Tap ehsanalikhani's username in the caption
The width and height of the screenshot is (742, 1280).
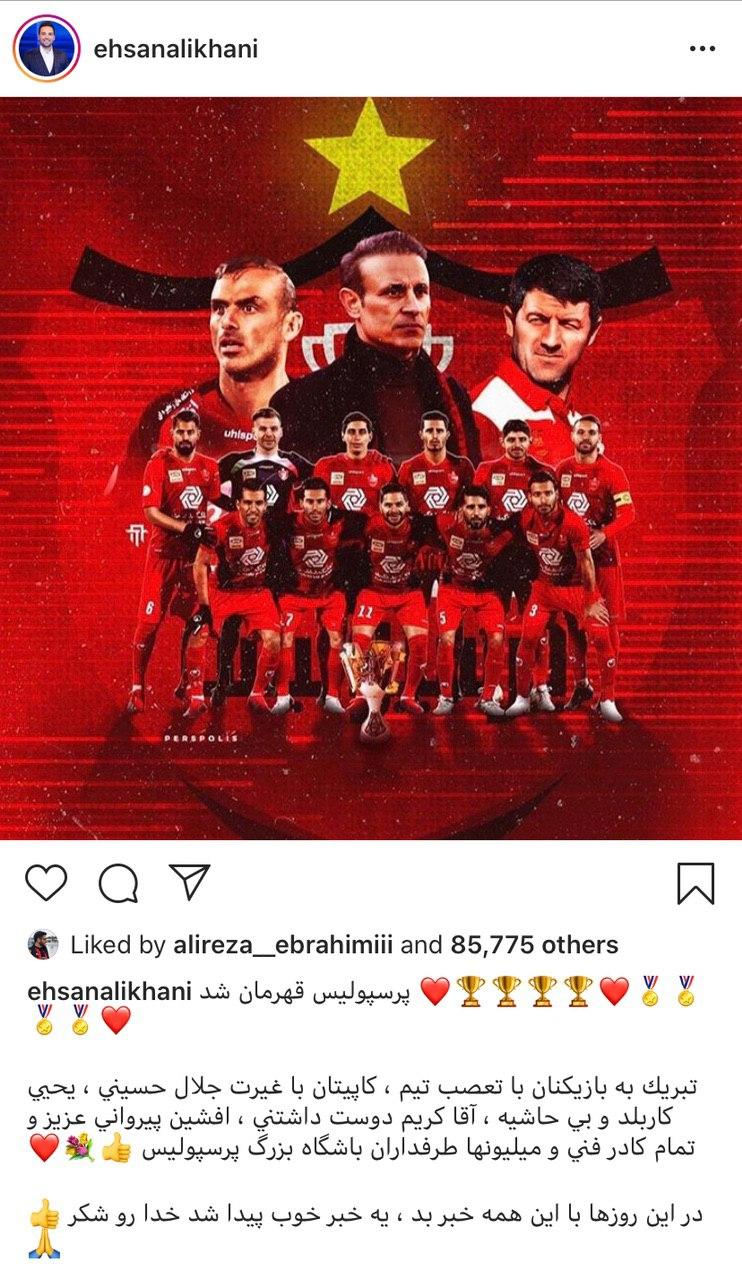coord(109,991)
